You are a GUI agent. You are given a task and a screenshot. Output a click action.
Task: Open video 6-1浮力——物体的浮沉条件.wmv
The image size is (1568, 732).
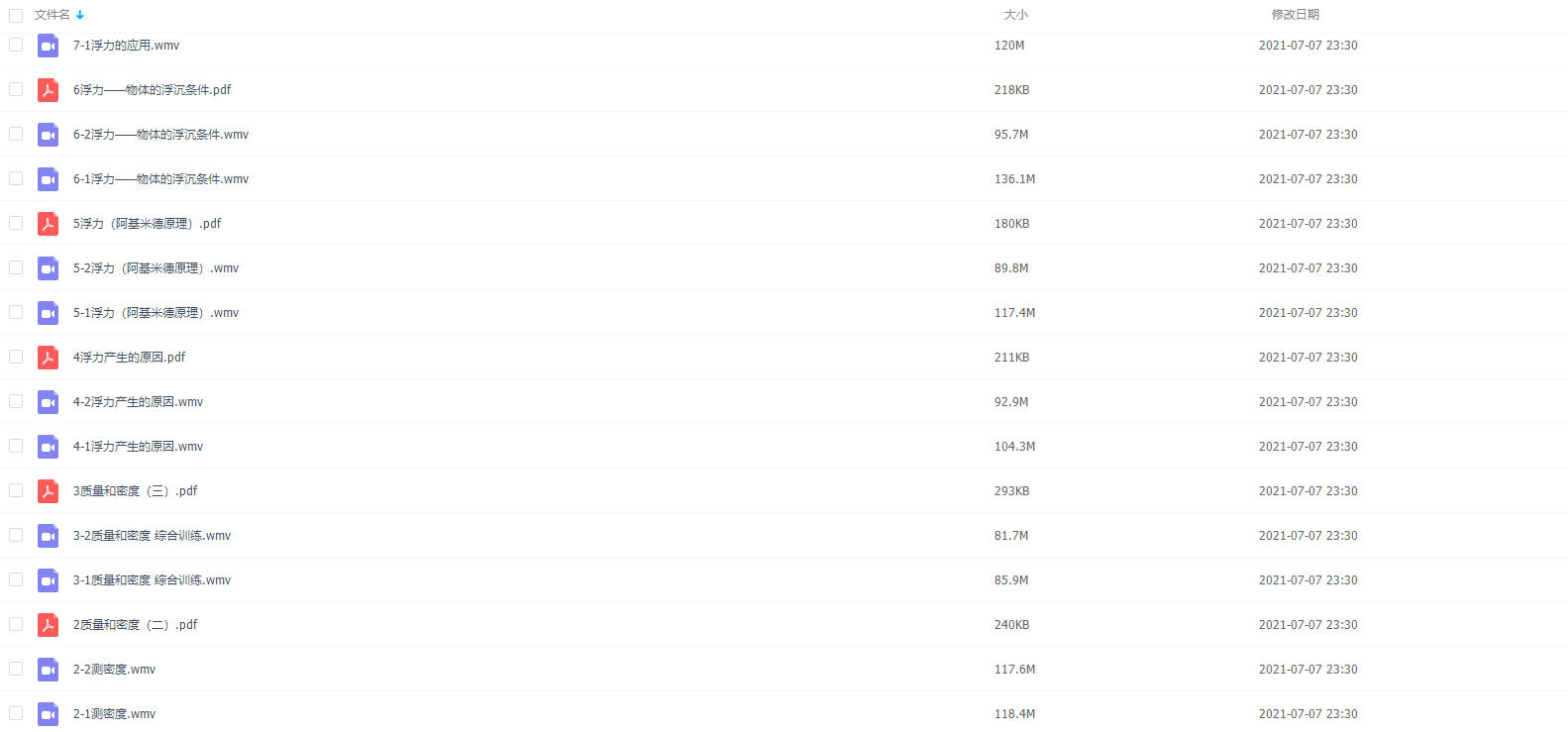160,179
